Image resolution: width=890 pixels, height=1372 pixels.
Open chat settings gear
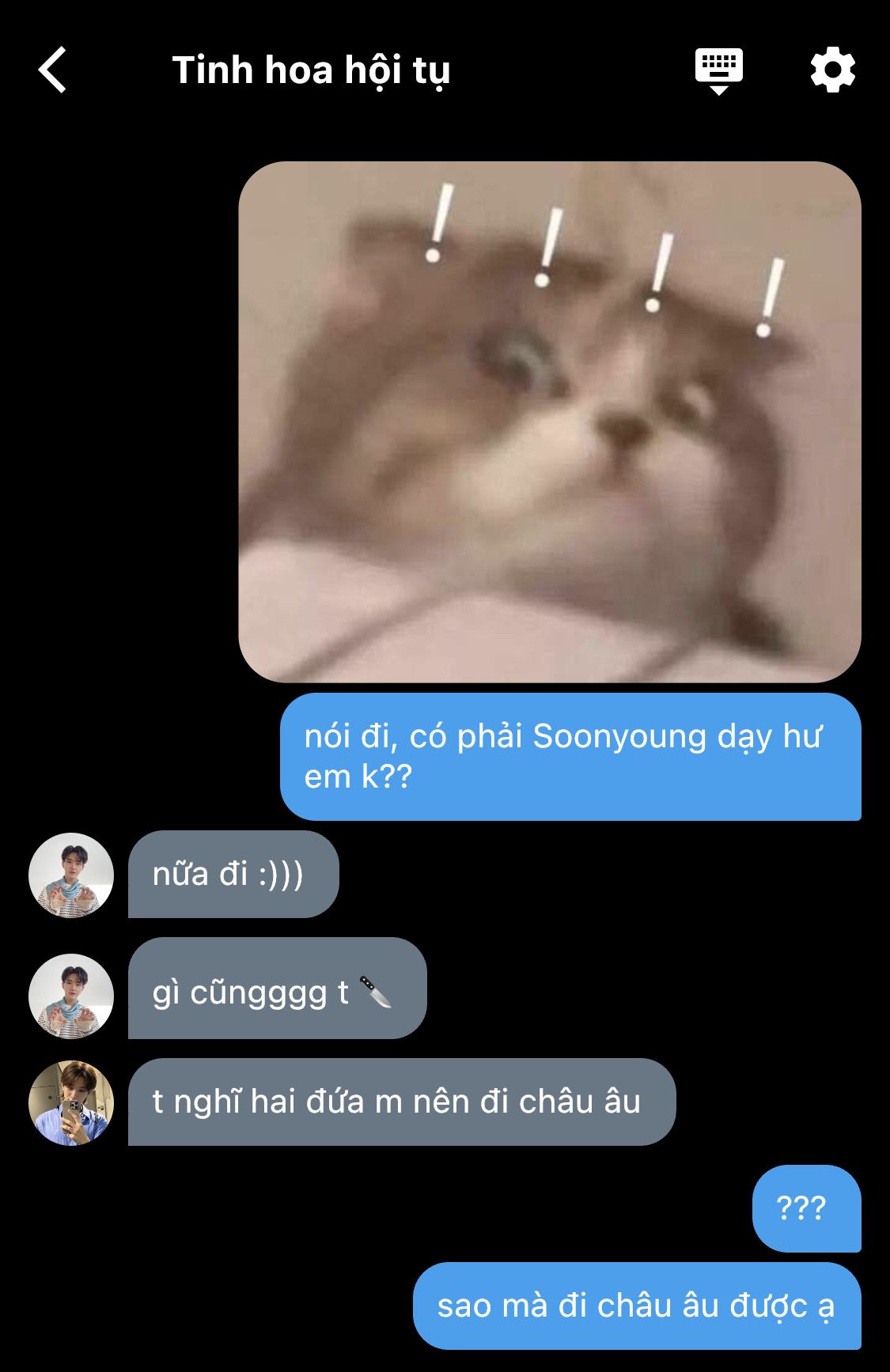[832, 70]
